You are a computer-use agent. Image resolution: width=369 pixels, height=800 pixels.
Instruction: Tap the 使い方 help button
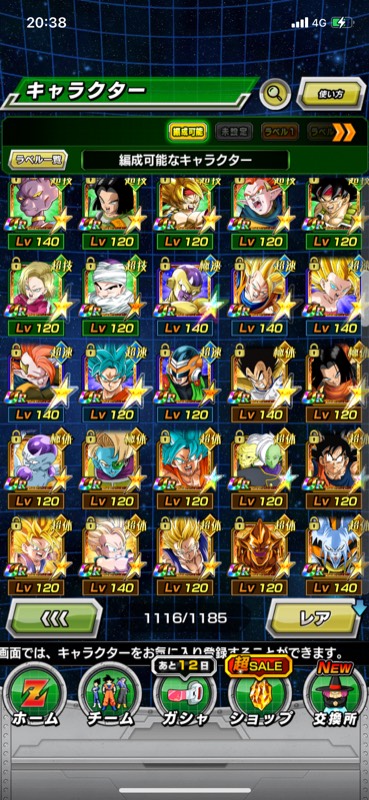[x=330, y=94]
